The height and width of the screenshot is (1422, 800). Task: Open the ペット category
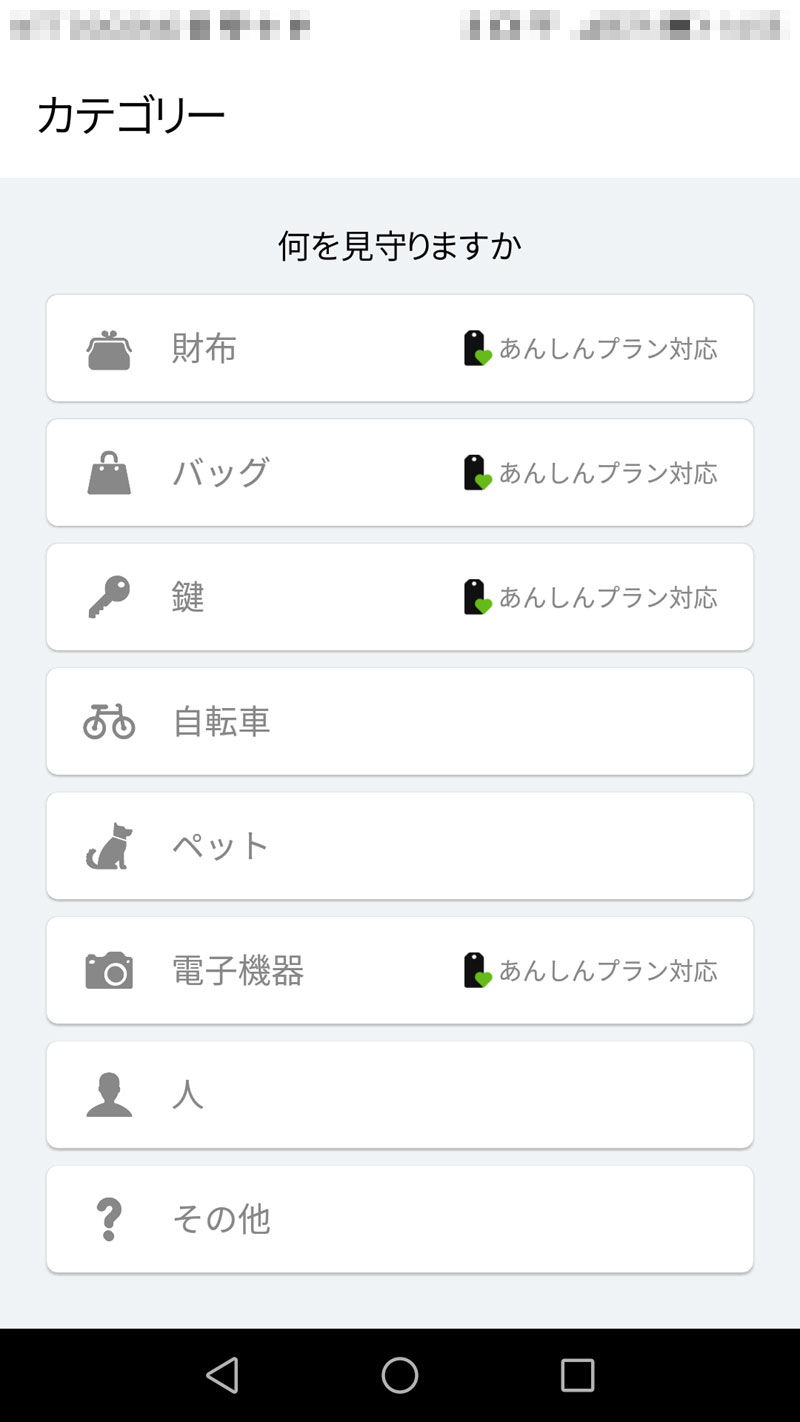coord(400,846)
